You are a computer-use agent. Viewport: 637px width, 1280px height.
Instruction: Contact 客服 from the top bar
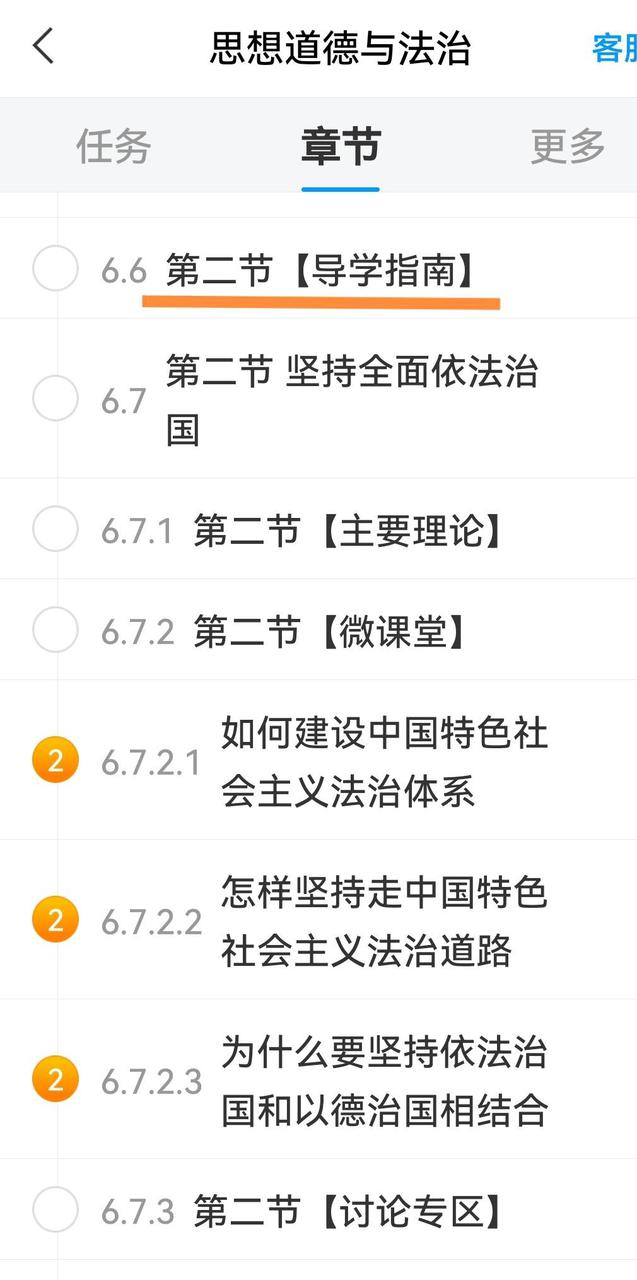pos(615,48)
